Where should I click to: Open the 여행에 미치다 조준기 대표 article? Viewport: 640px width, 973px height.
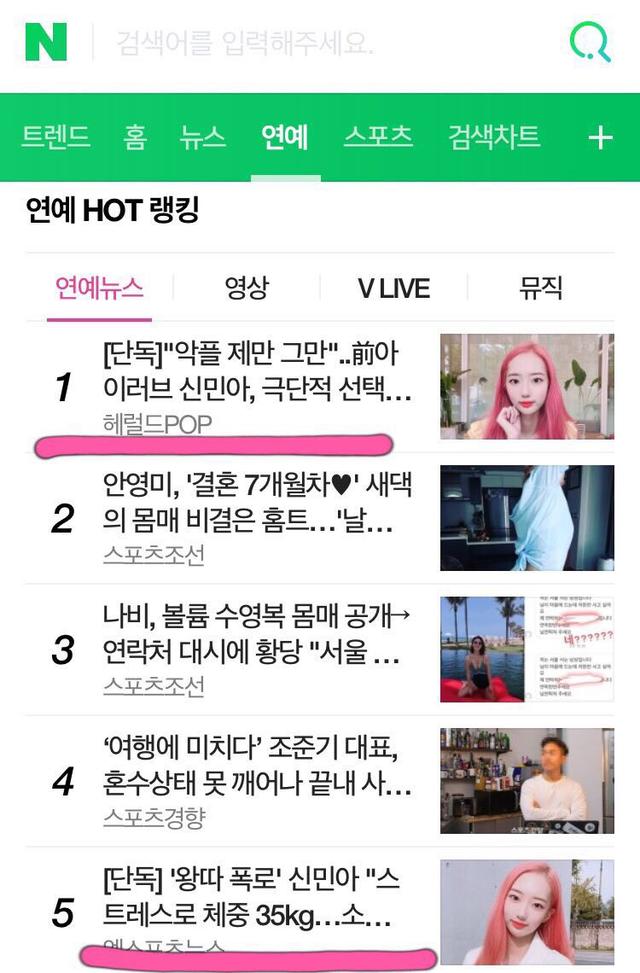257,765
